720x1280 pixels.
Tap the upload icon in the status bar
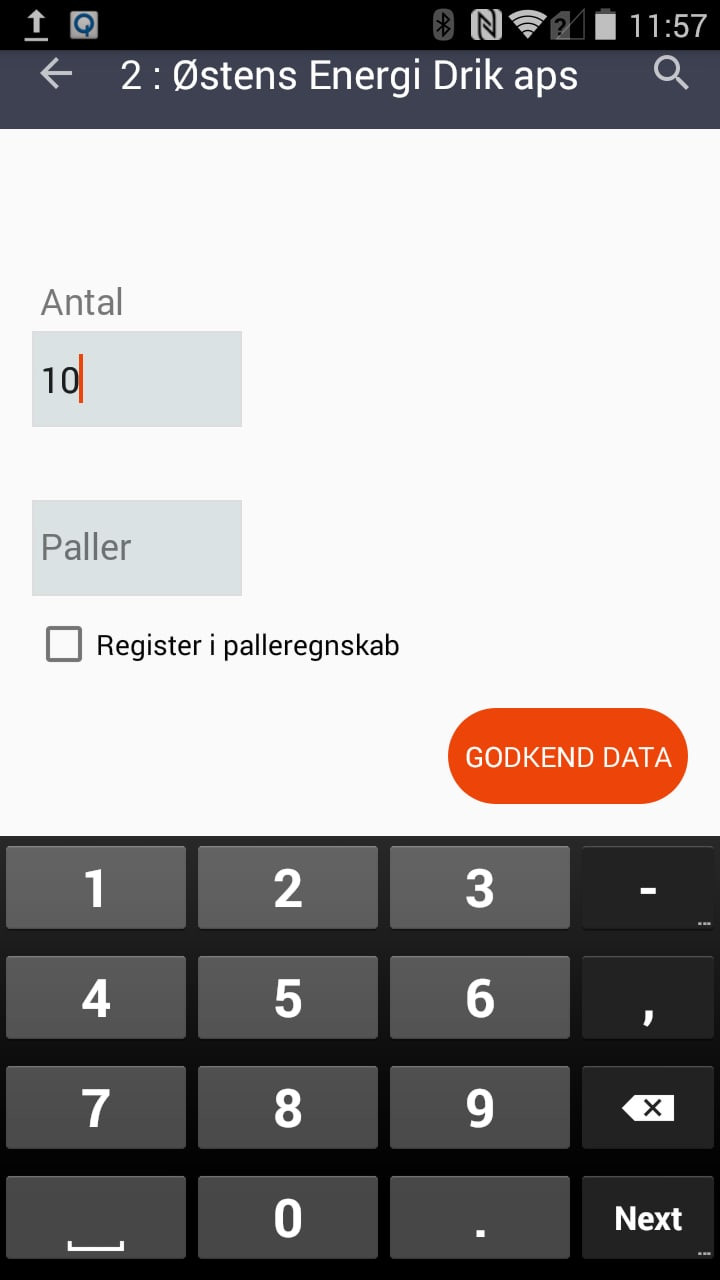tap(35, 23)
